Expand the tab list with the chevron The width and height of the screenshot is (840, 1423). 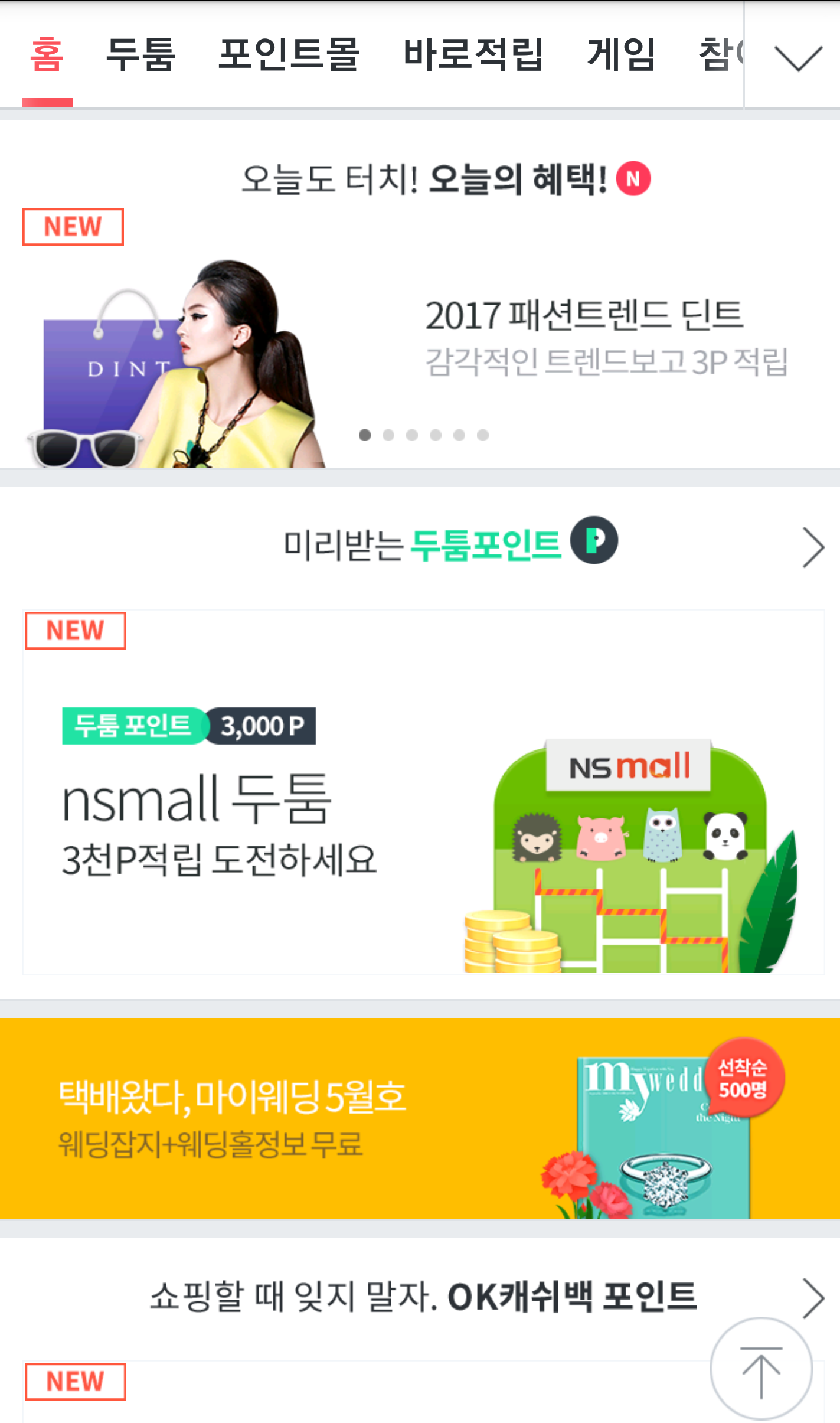coord(797,57)
